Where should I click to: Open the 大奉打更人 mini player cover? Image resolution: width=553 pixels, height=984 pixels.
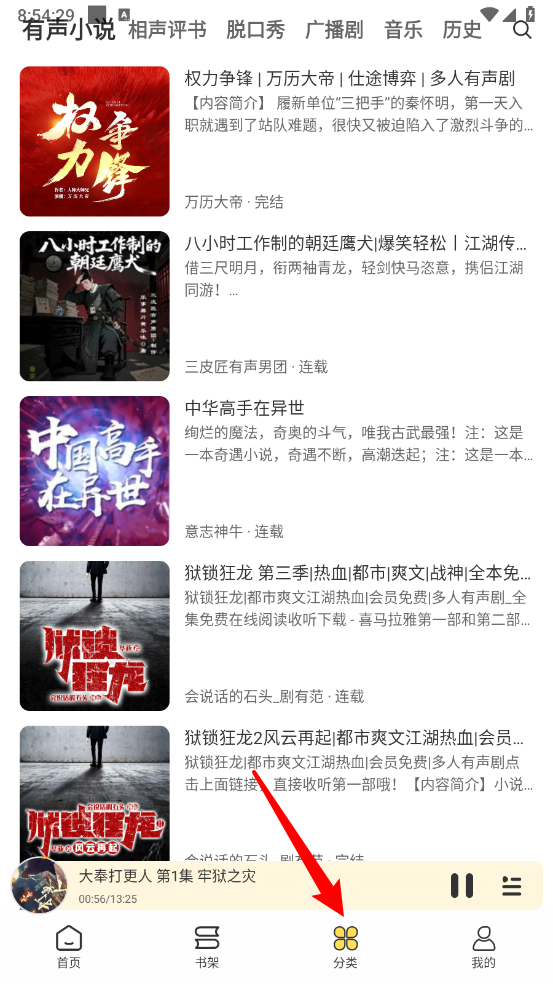(39, 885)
